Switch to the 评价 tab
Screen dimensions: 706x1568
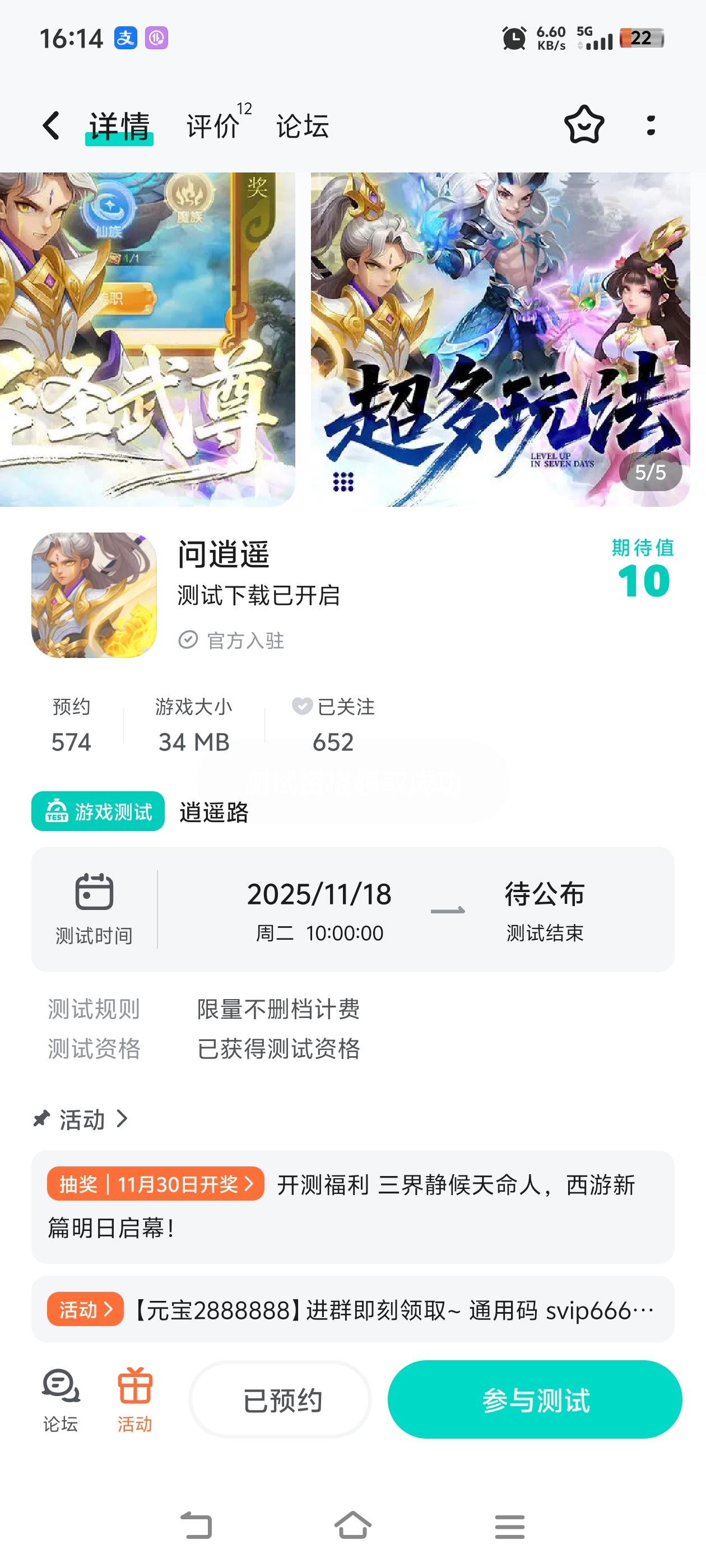click(211, 127)
